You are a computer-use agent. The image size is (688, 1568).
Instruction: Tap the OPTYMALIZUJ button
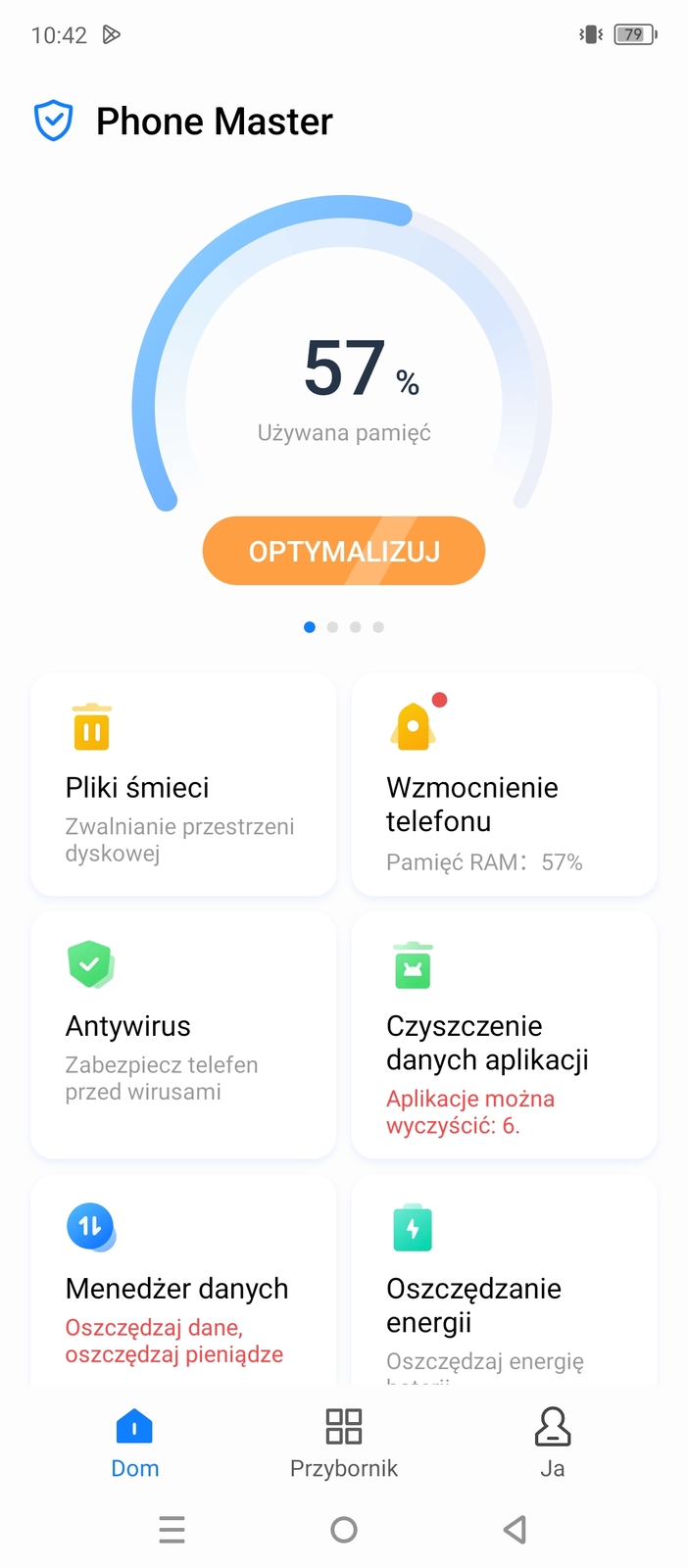coord(344,551)
